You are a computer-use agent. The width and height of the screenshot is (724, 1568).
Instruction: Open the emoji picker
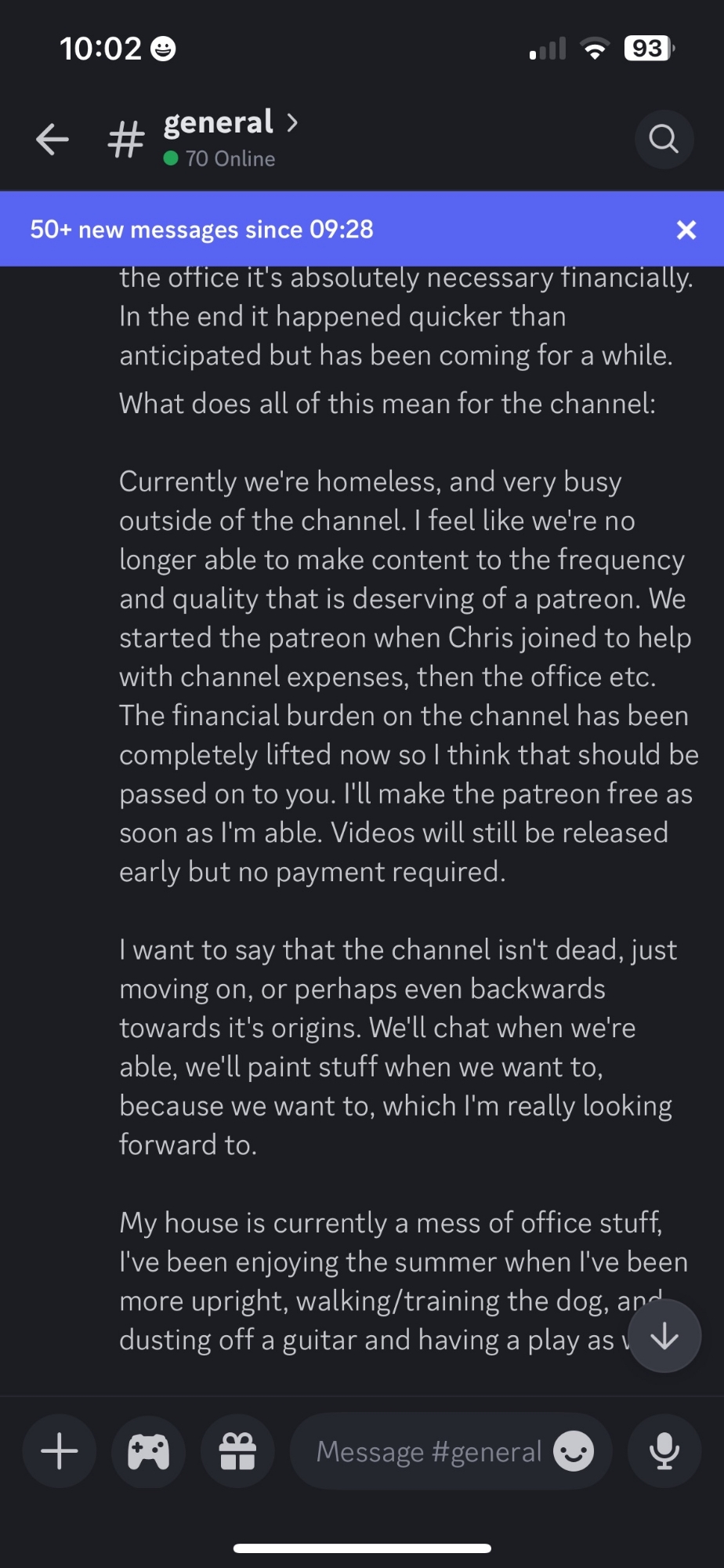574,1451
